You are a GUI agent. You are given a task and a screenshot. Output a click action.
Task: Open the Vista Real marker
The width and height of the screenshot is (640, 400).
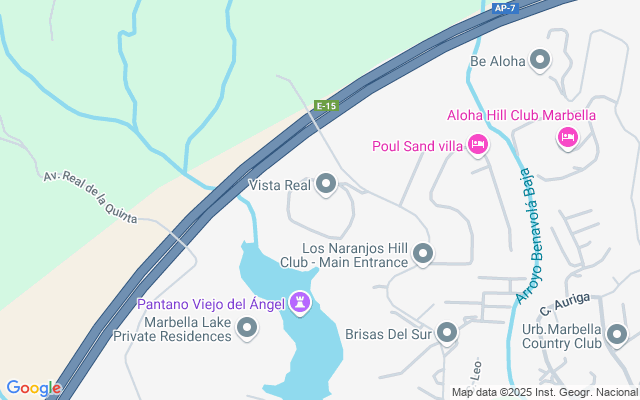(326, 184)
